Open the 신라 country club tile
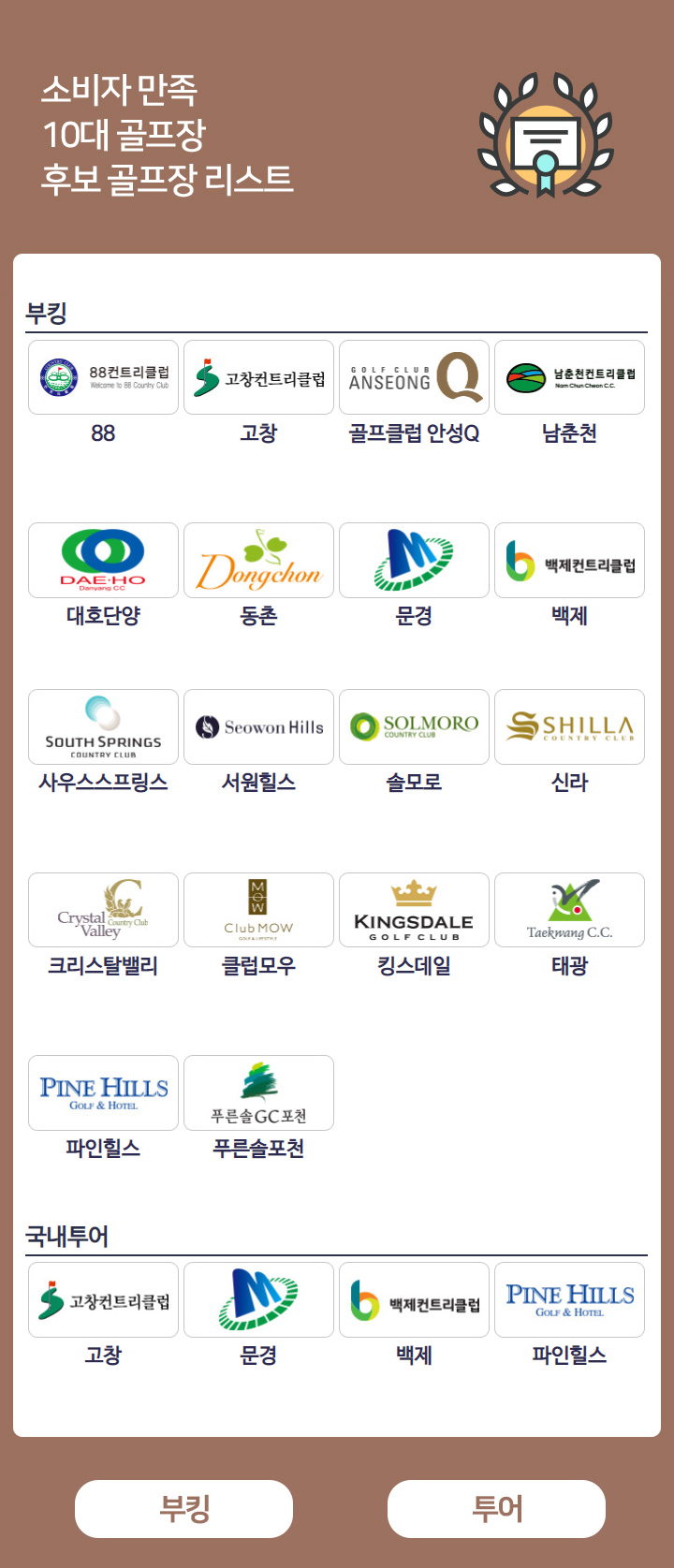This screenshot has width=674, height=1568. tap(569, 726)
